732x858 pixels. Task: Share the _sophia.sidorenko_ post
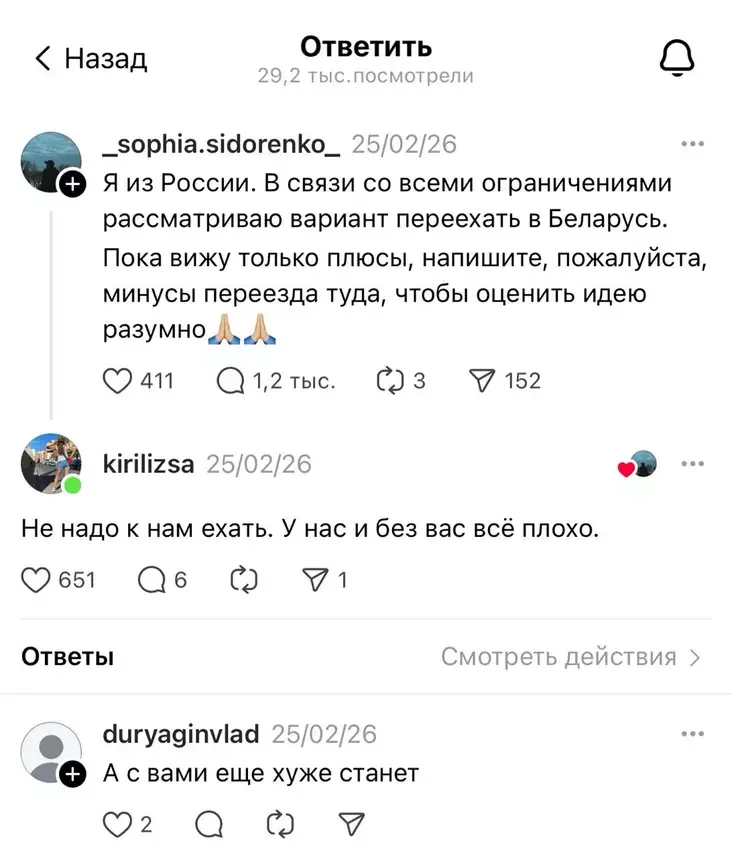(x=482, y=380)
